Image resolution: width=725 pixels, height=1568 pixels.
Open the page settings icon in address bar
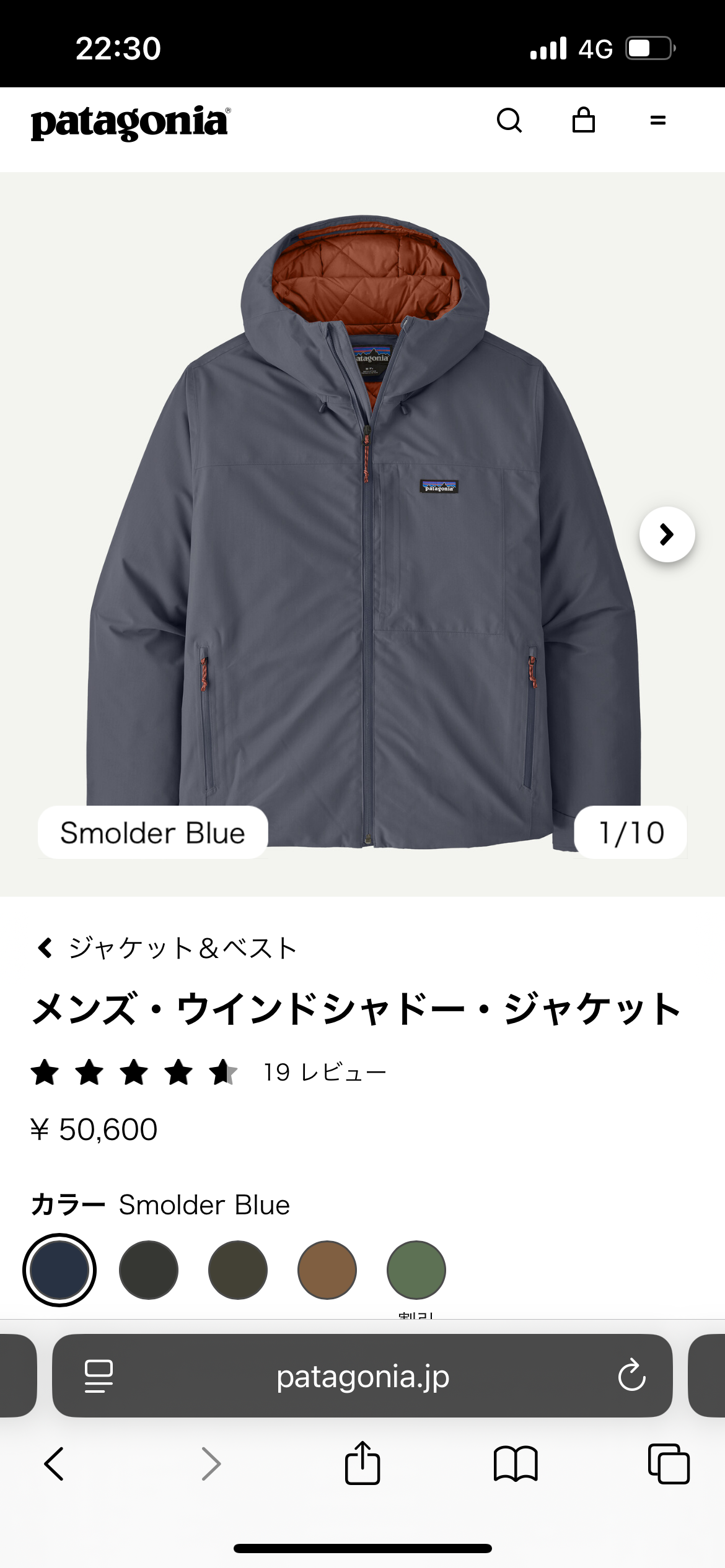99,1376
